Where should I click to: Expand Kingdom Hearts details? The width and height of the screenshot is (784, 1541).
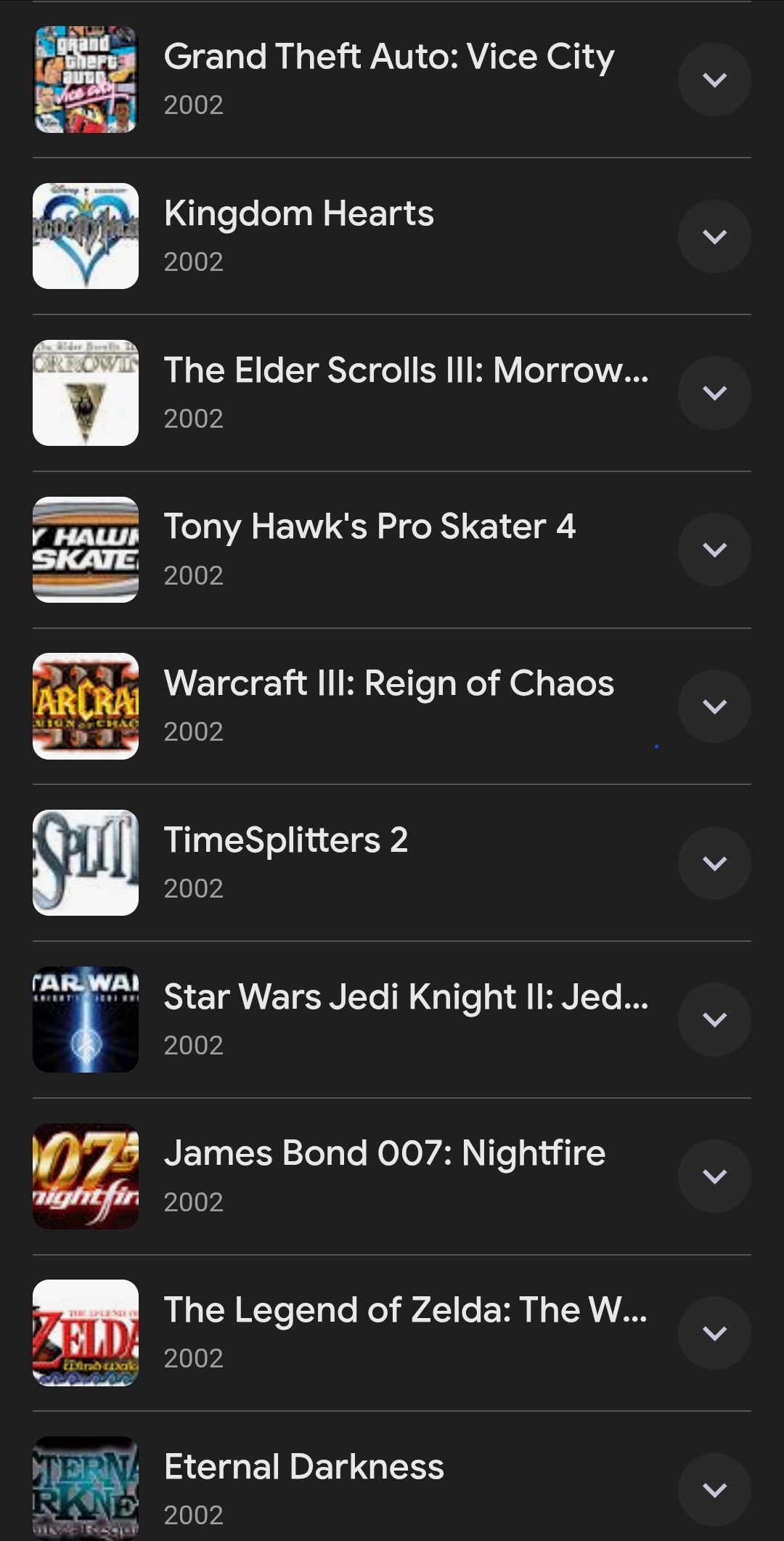point(714,237)
